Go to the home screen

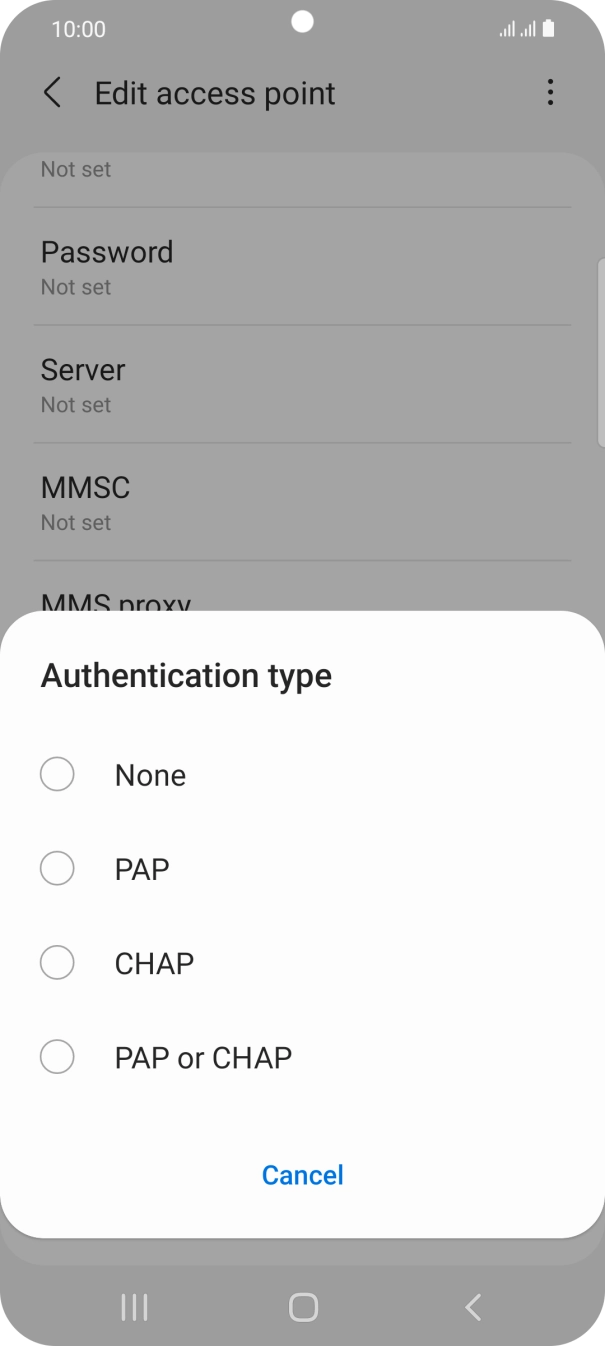(x=302, y=1306)
